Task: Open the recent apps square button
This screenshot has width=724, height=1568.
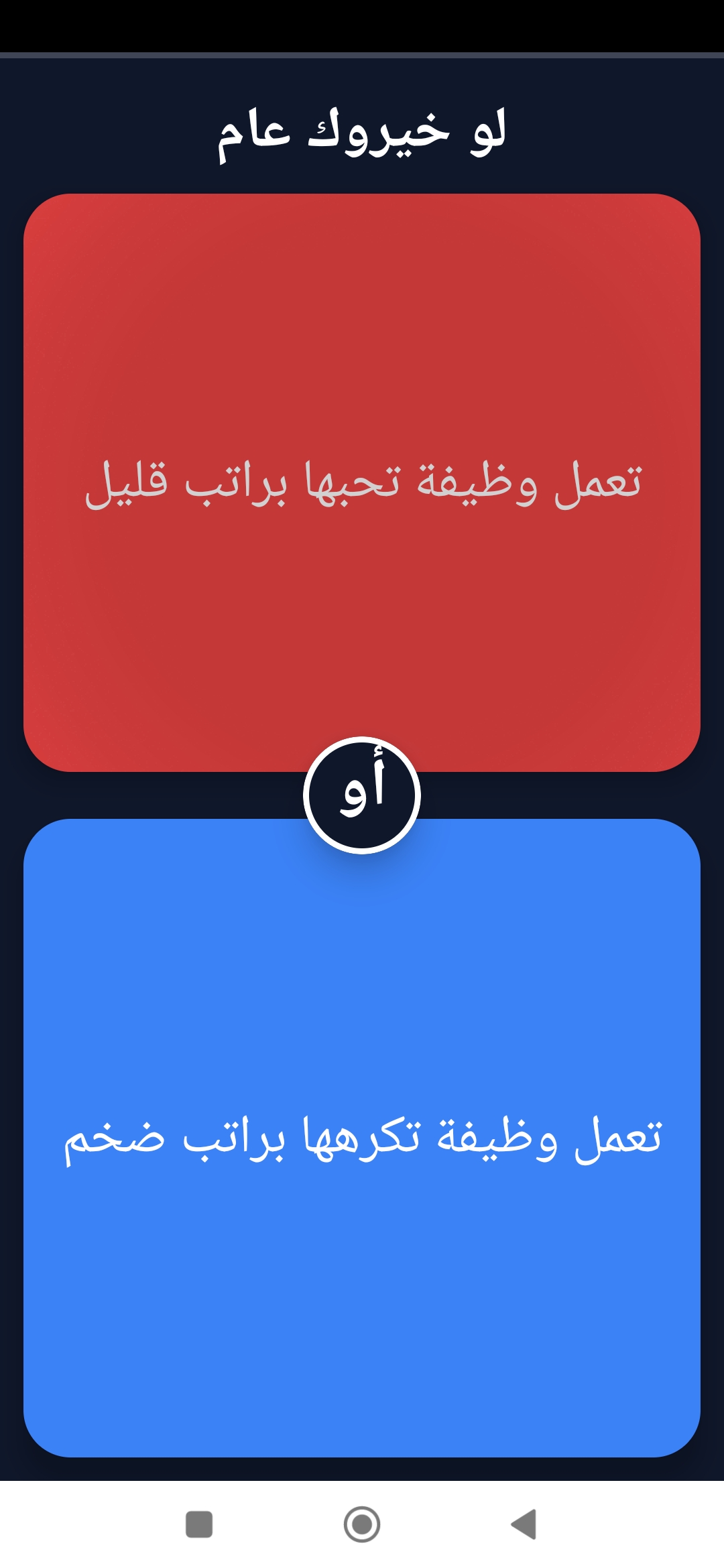Action: pyautogui.click(x=199, y=1524)
